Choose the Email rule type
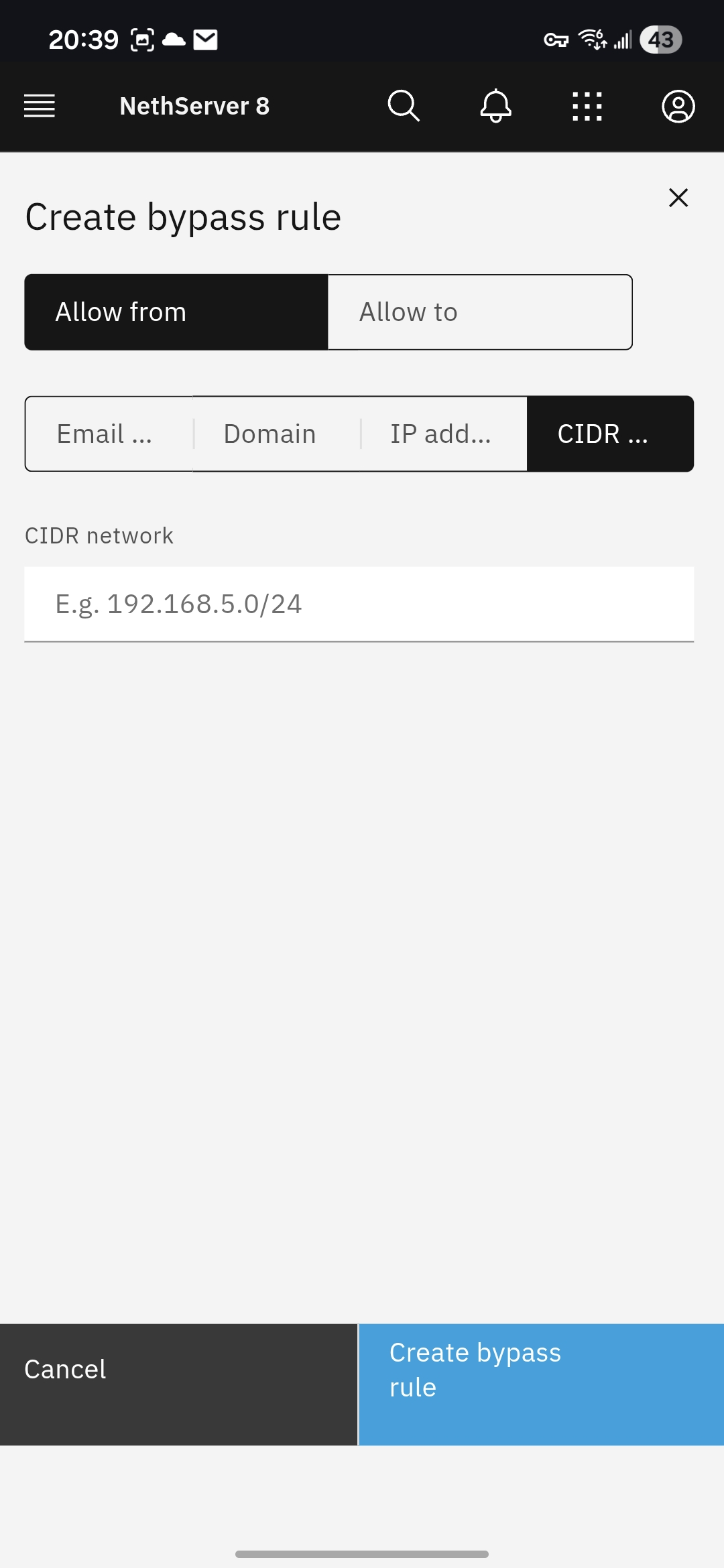The width and height of the screenshot is (724, 1568). (109, 434)
